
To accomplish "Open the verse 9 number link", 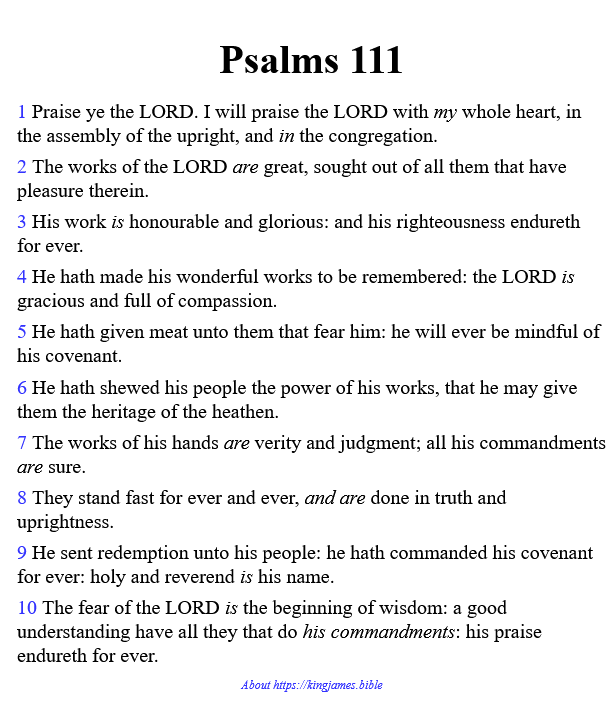I will tap(22, 552).
